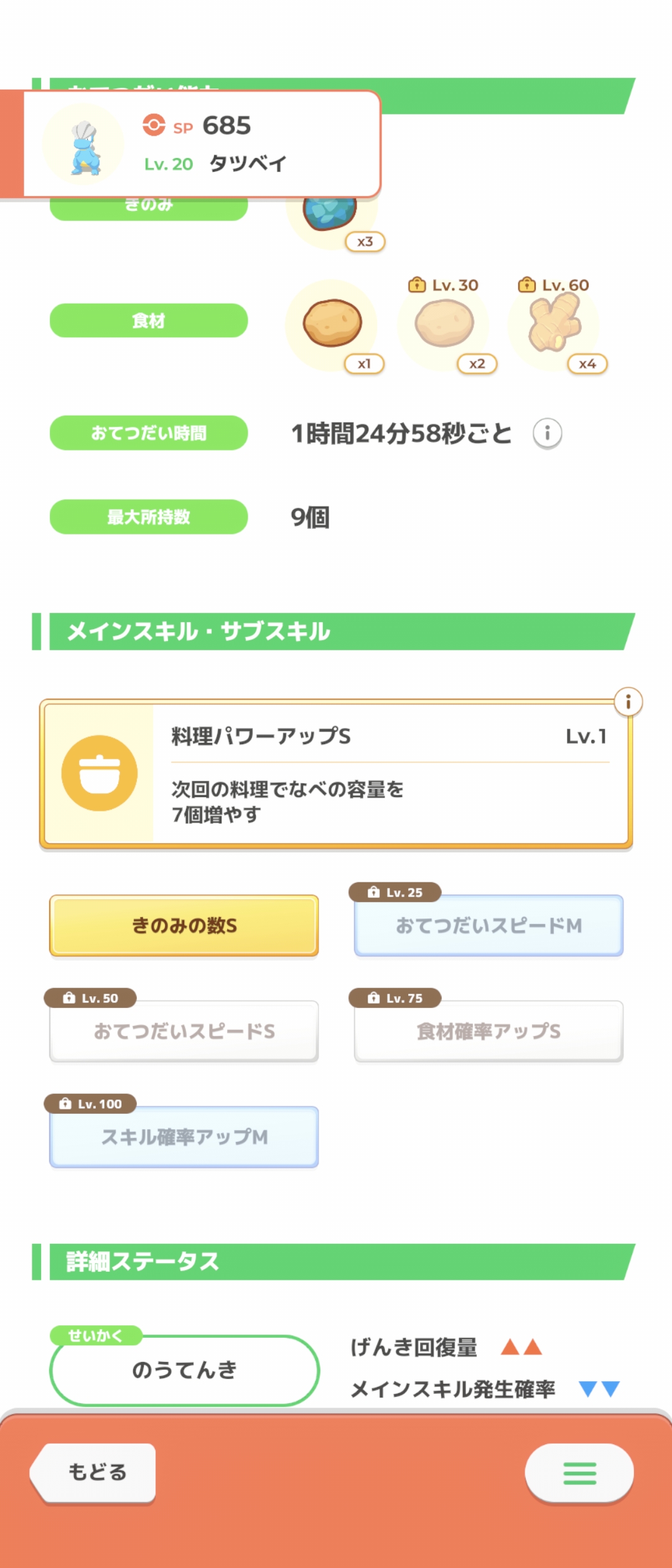672x1568 pixels.
Task: View the スキル確率アップM sub skill
Action: (184, 1137)
